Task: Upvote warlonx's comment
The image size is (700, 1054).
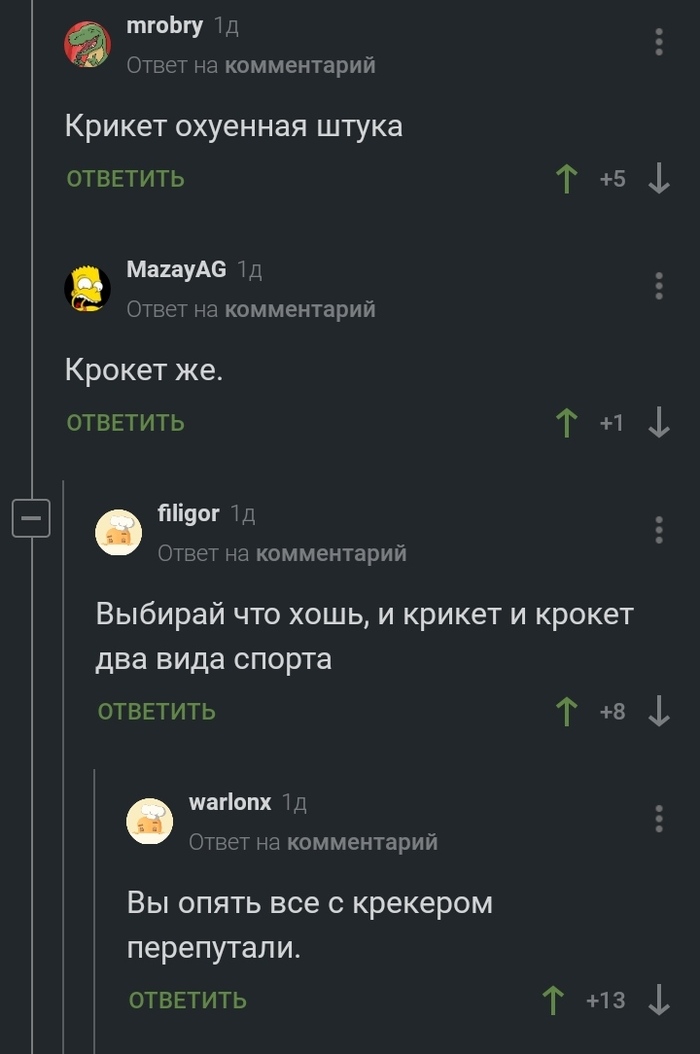Action: coord(552,1000)
